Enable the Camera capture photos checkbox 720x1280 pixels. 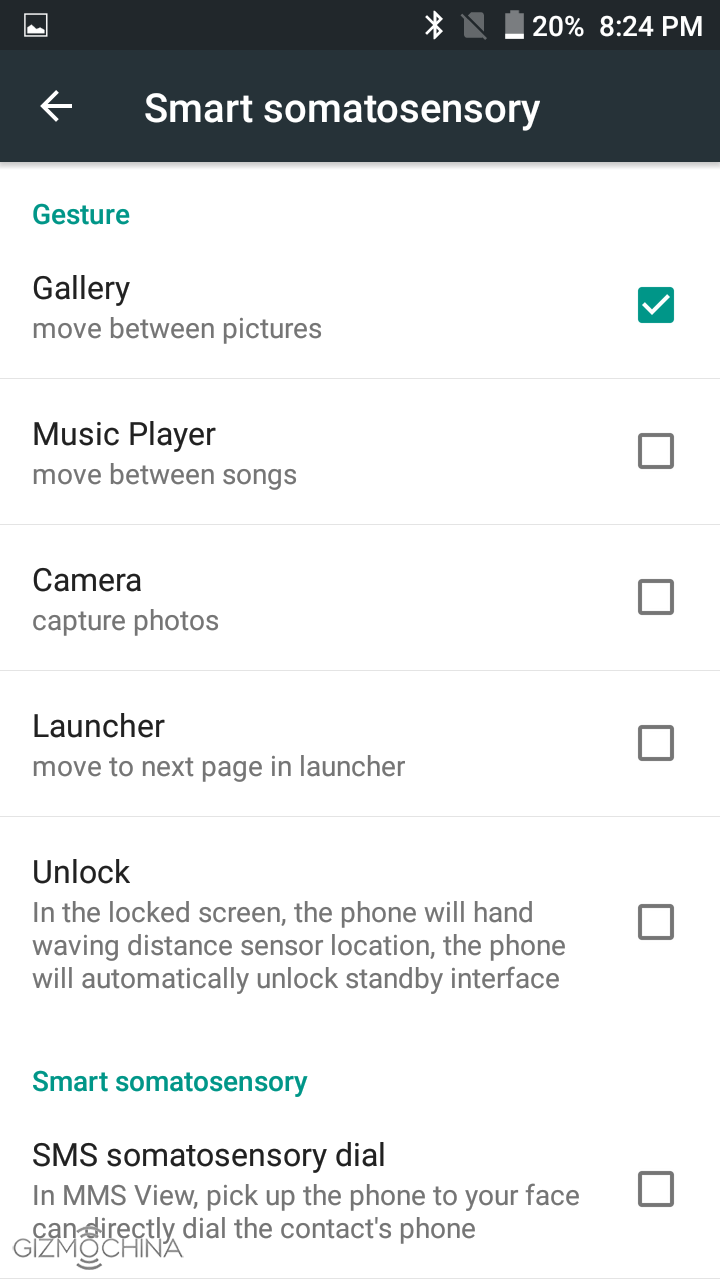(656, 597)
